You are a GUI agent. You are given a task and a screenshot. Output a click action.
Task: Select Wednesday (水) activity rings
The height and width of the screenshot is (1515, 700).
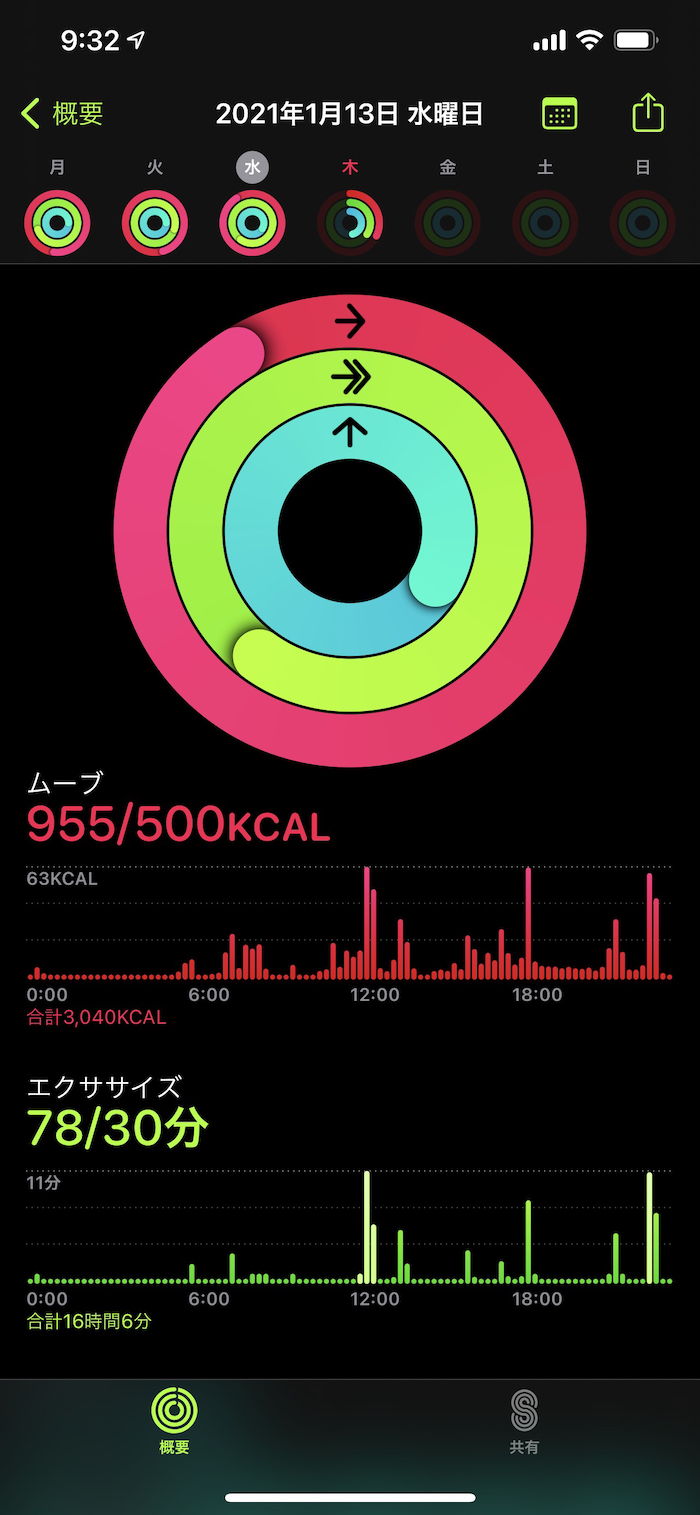[x=252, y=222]
